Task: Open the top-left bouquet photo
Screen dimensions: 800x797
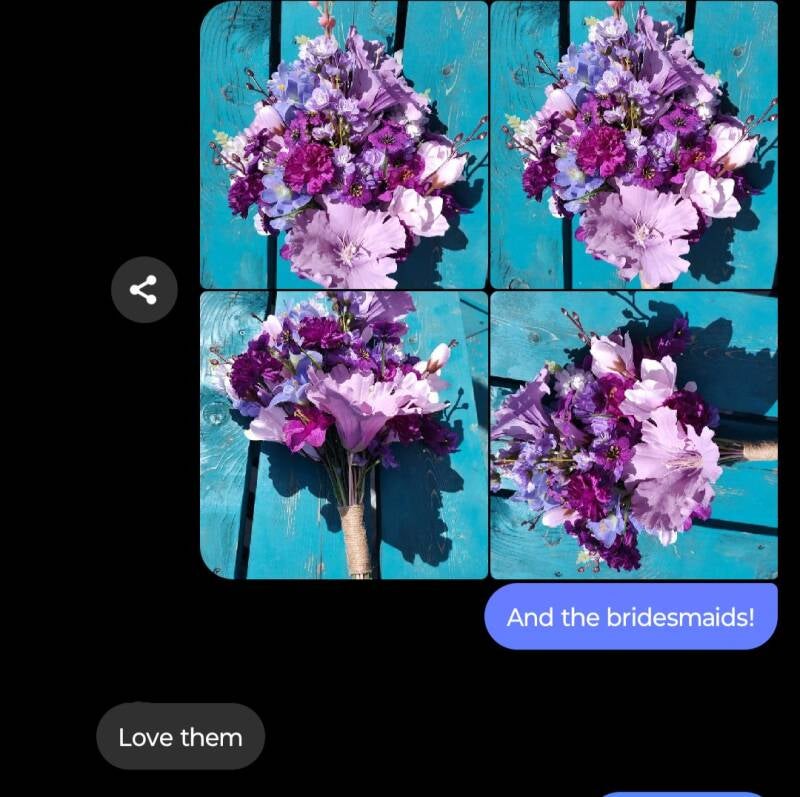Action: click(x=343, y=145)
